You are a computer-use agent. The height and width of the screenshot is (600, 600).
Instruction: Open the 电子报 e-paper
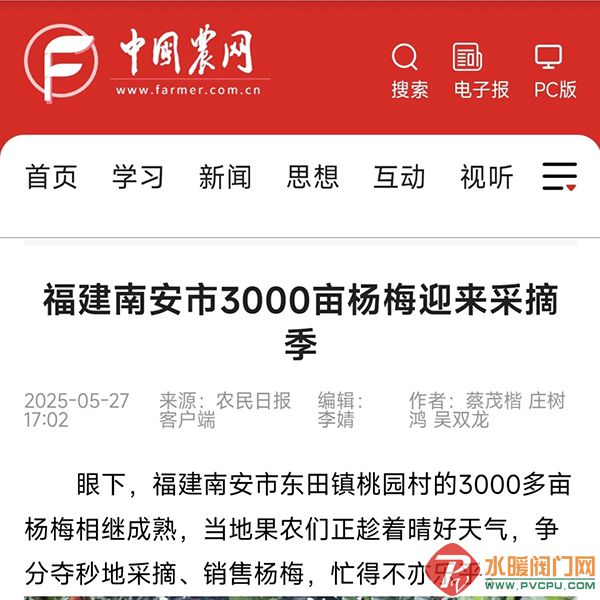[480, 69]
